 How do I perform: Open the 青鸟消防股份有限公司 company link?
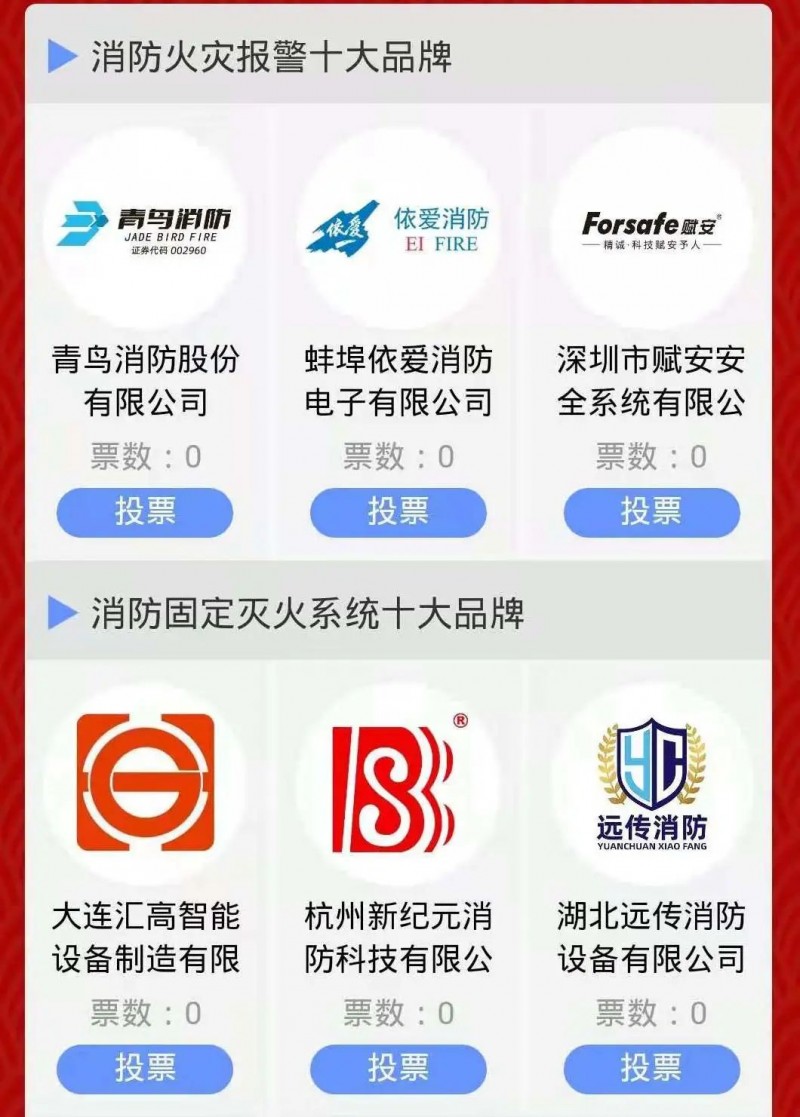click(x=144, y=377)
